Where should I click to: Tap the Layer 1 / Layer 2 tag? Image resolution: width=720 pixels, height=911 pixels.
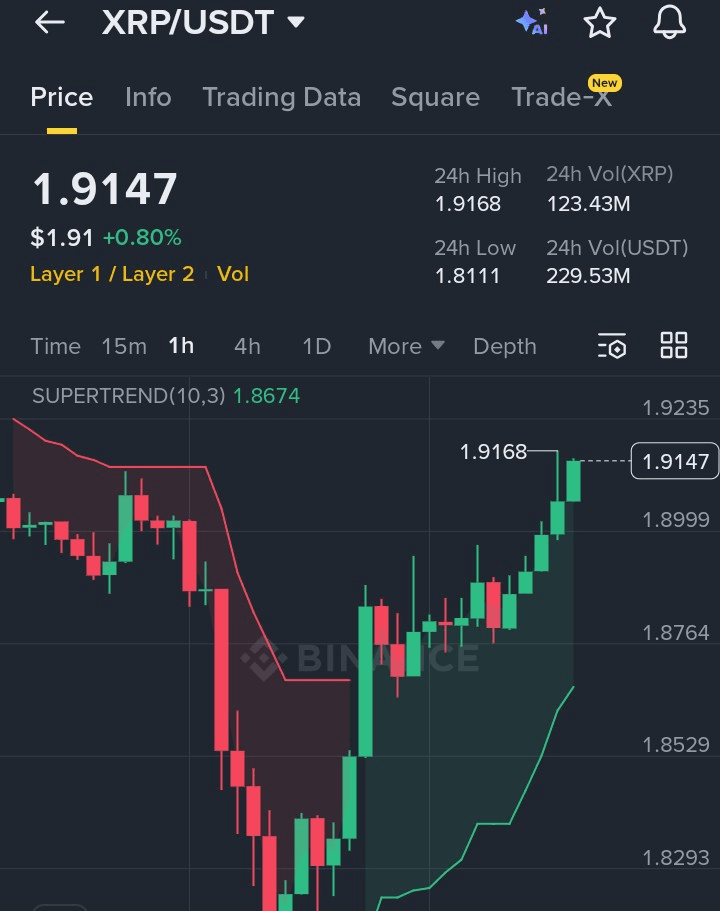(112, 274)
